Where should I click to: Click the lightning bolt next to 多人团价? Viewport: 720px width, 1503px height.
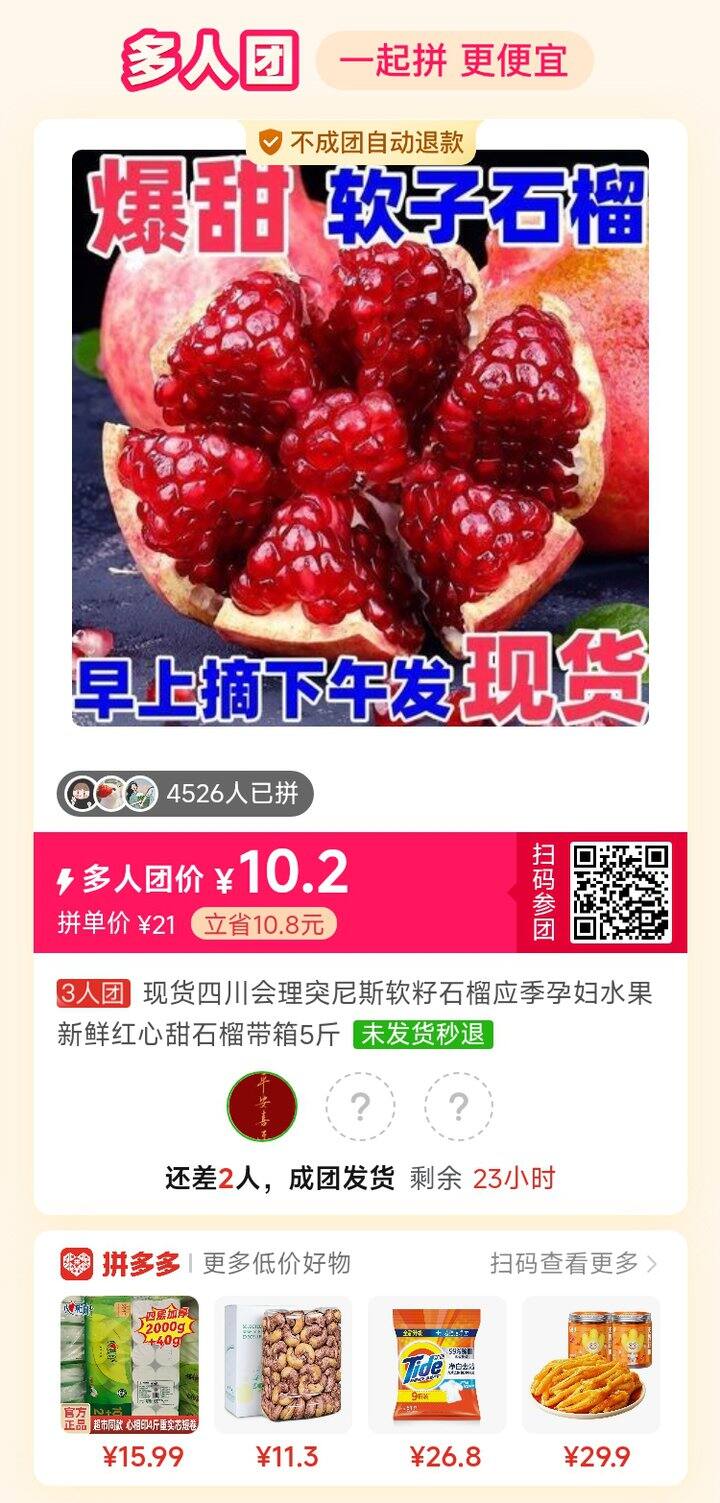[x=66, y=876]
